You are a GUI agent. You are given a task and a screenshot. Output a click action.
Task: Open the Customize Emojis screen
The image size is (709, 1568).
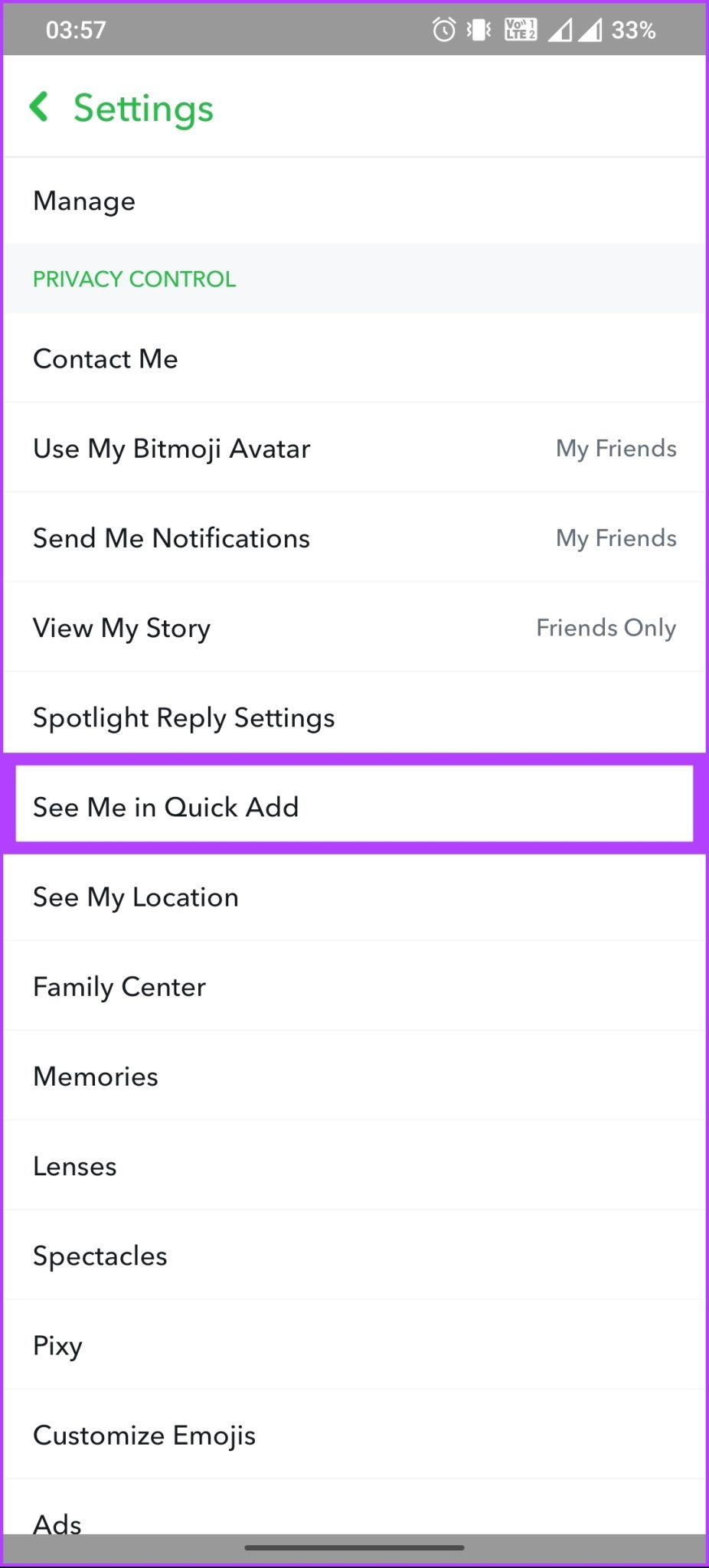pos(354,1436)
